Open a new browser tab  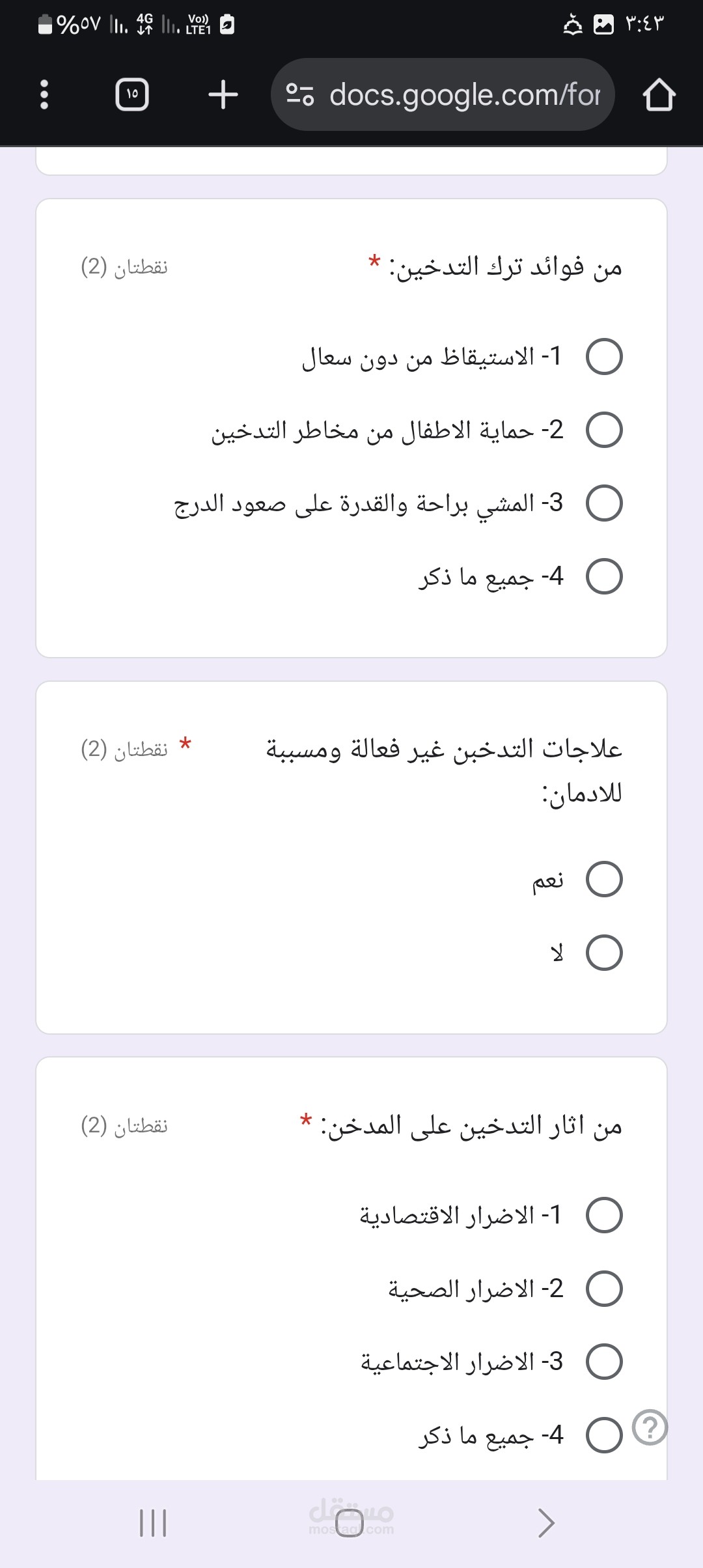[223, 95]
